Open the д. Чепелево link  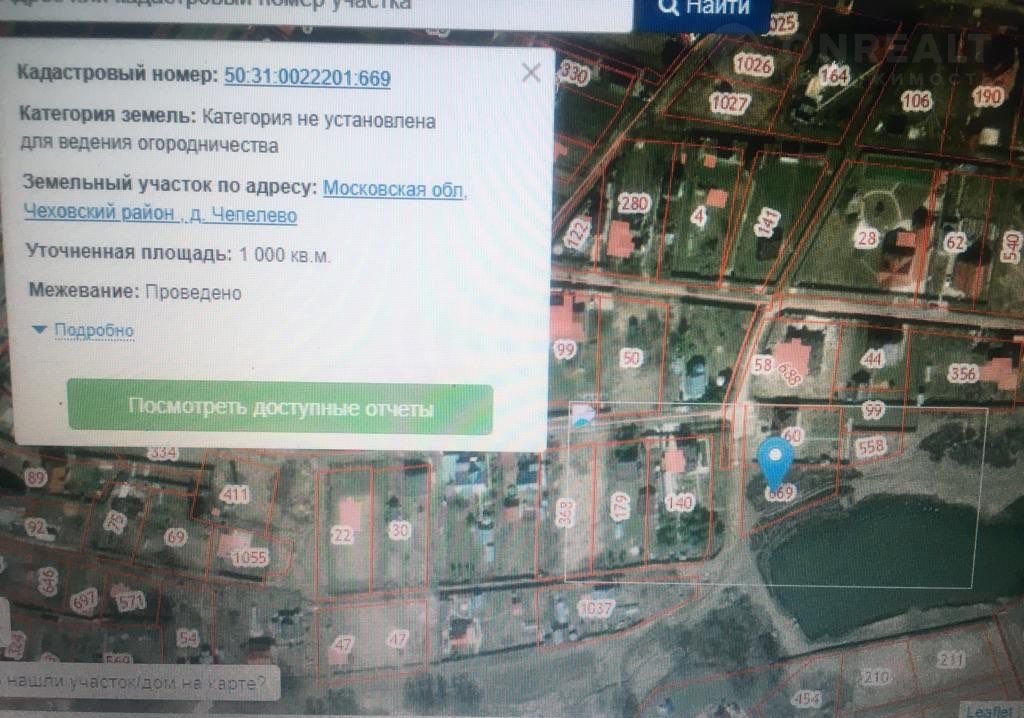243,215
